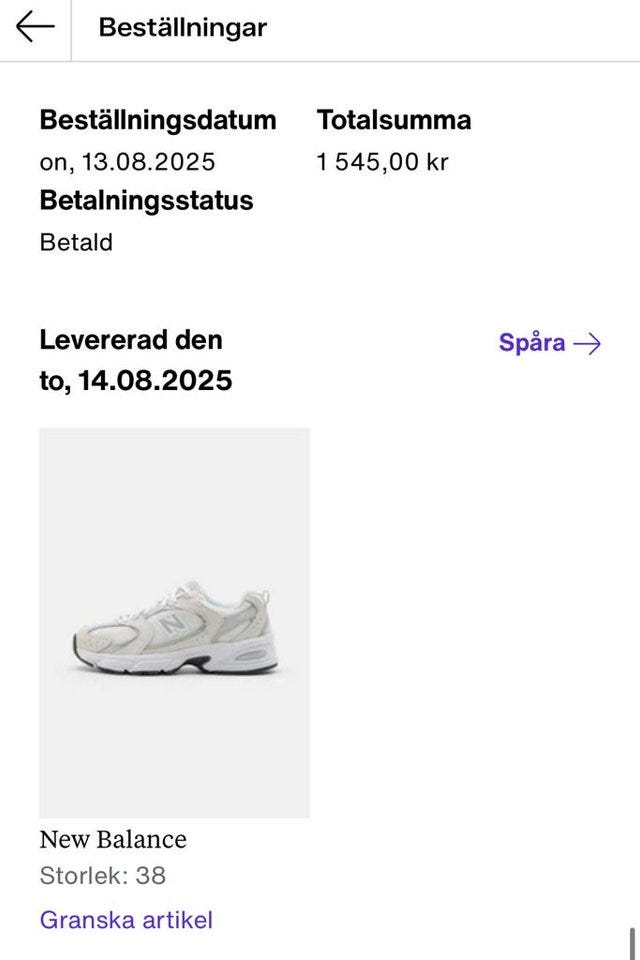Tap the Granska artikel link

(126, 920)
